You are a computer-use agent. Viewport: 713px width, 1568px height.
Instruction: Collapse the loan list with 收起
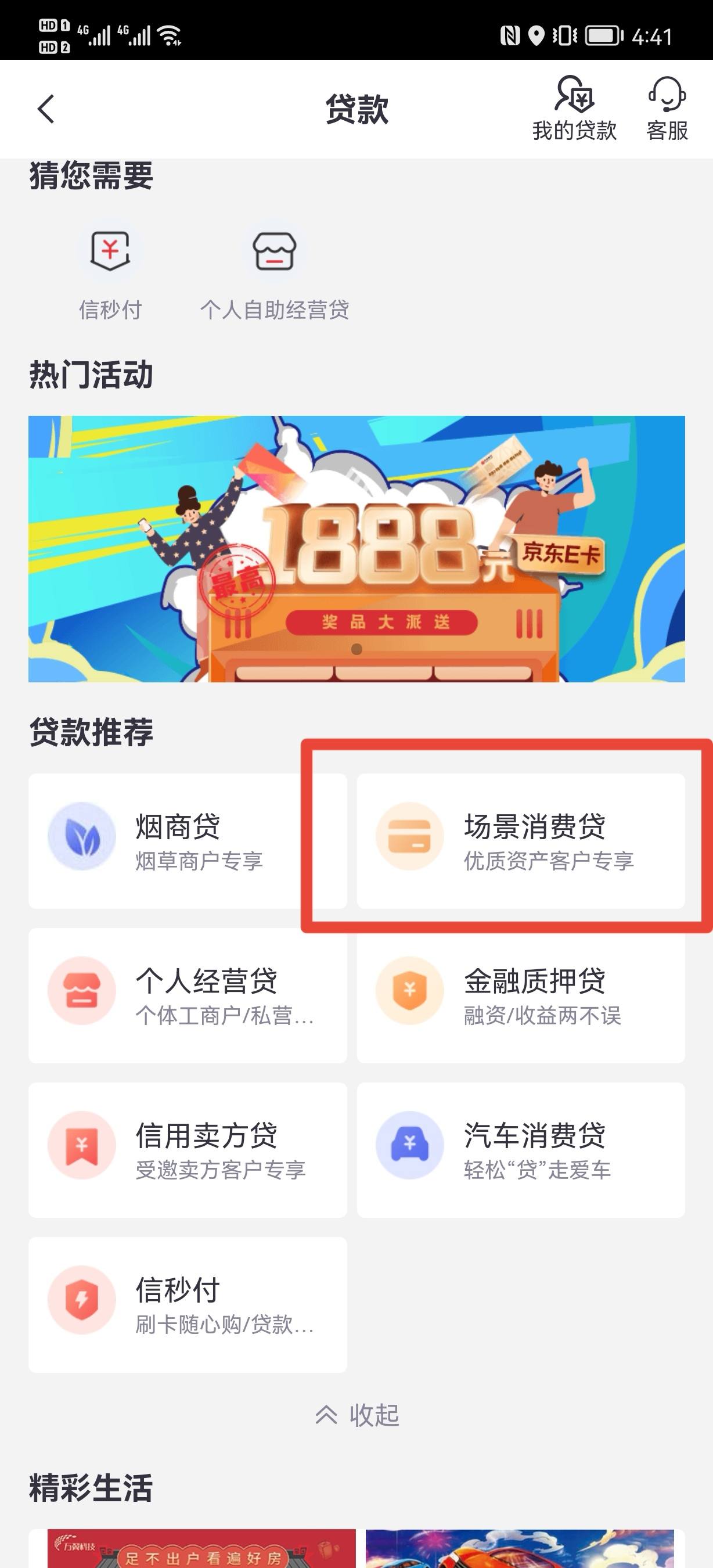(x=358, y=1415)
